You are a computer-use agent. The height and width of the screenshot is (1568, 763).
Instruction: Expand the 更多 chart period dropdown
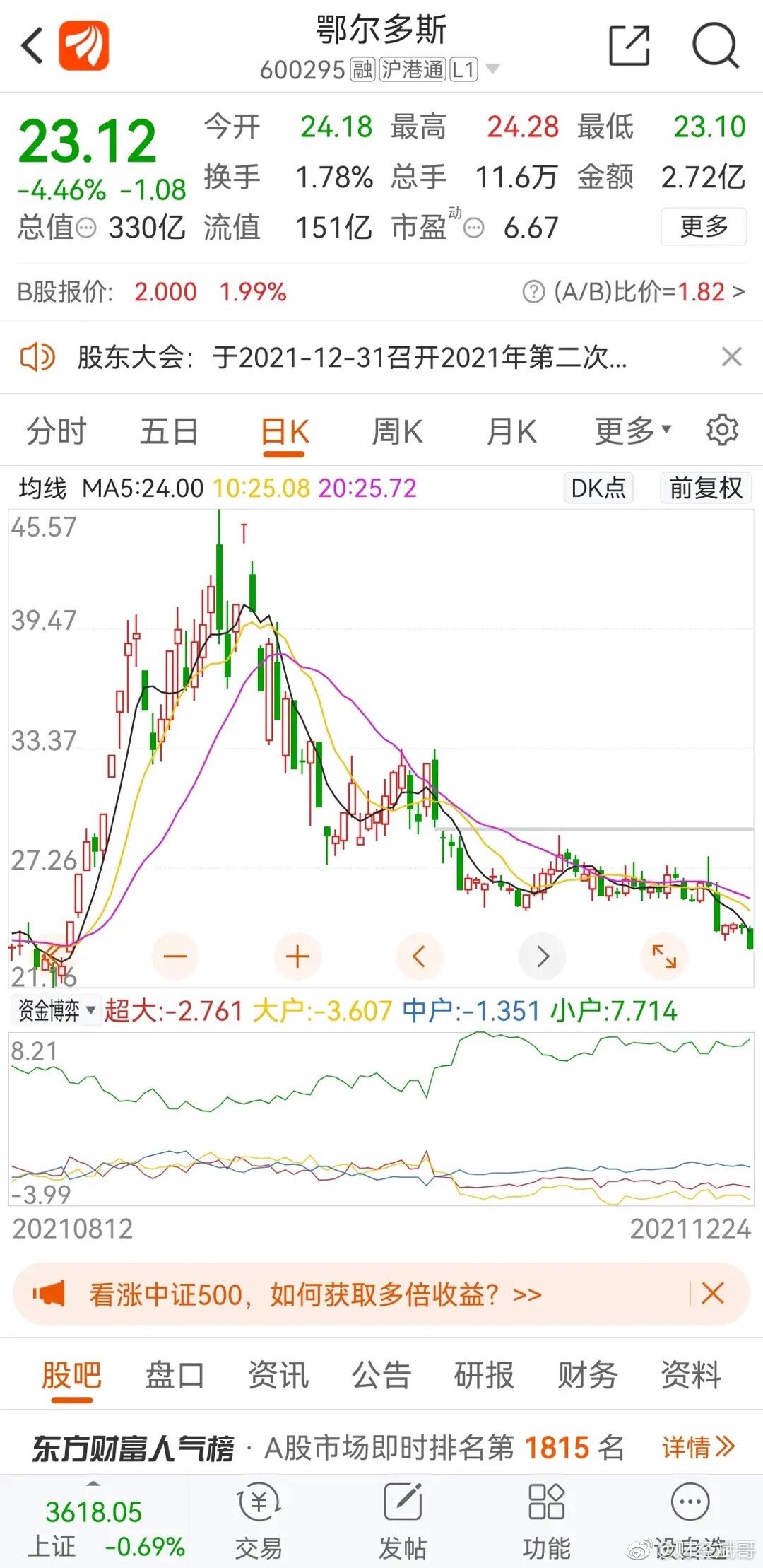point(632,431)
